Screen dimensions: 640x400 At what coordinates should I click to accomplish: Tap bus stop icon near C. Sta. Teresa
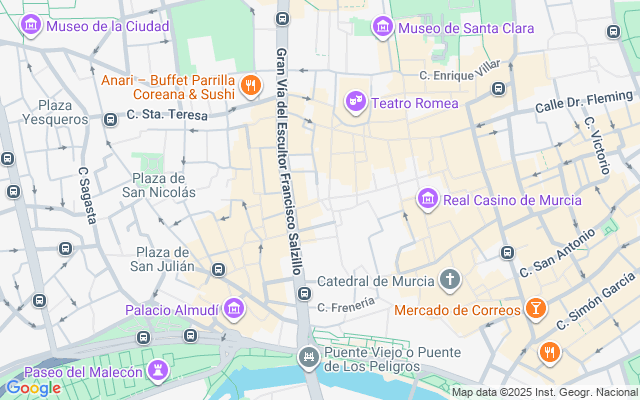coord(110,120)
